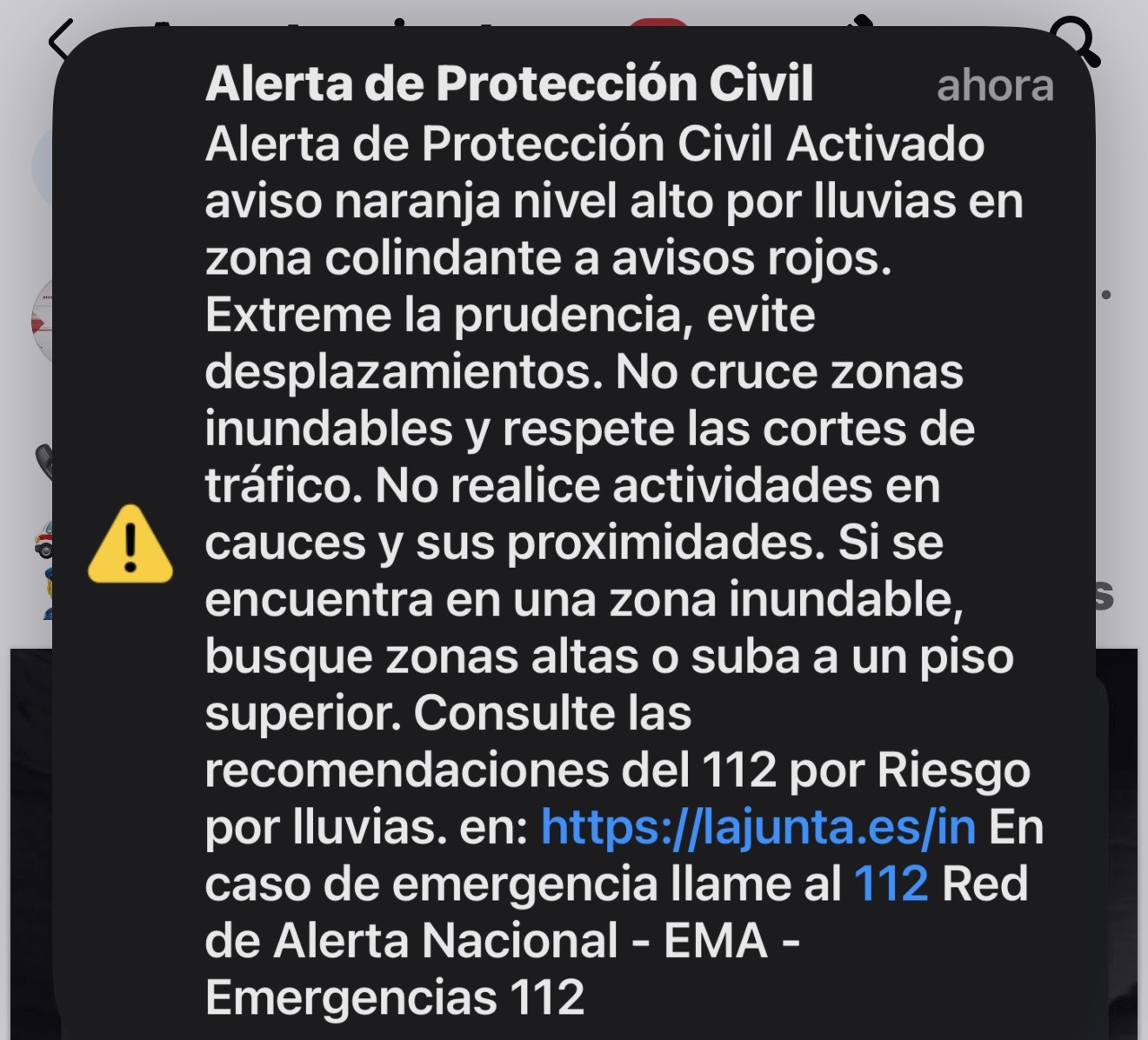The width and height of the screenshot is (1148, 1040).
Task: Go back with the top-left arrow
Action: [57, 38]
